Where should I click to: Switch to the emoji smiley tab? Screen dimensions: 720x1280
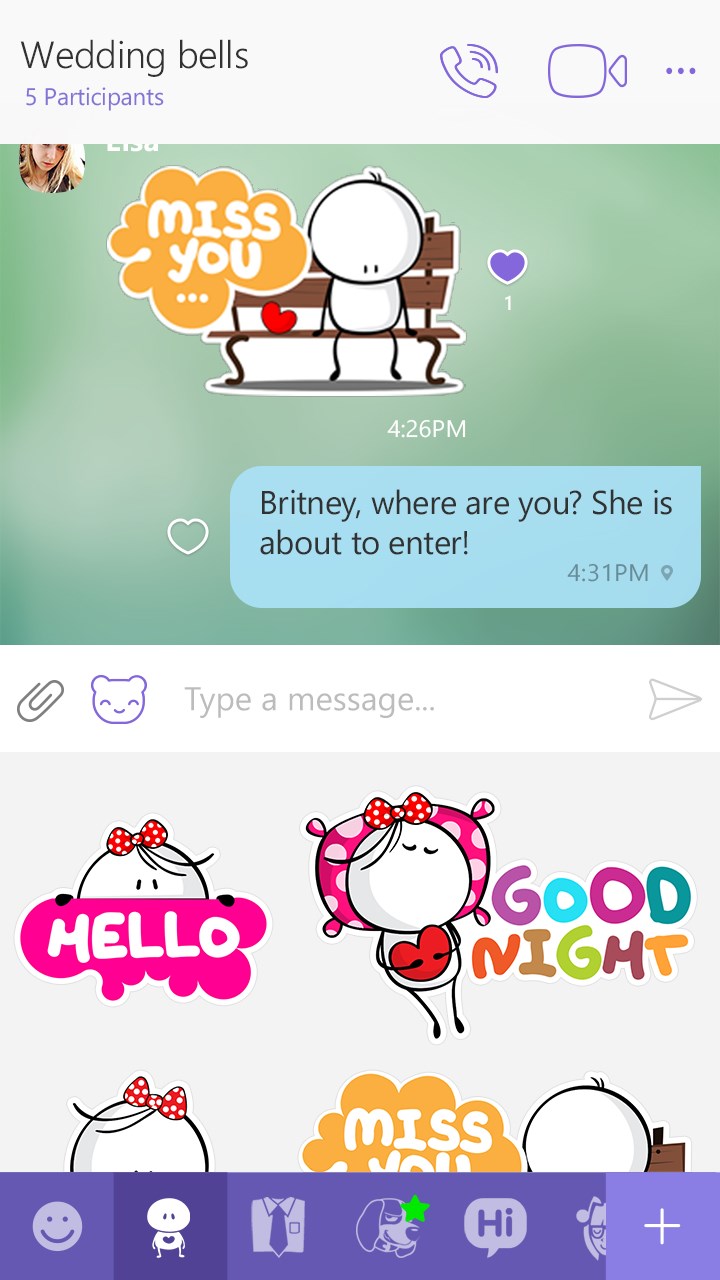57,1226
